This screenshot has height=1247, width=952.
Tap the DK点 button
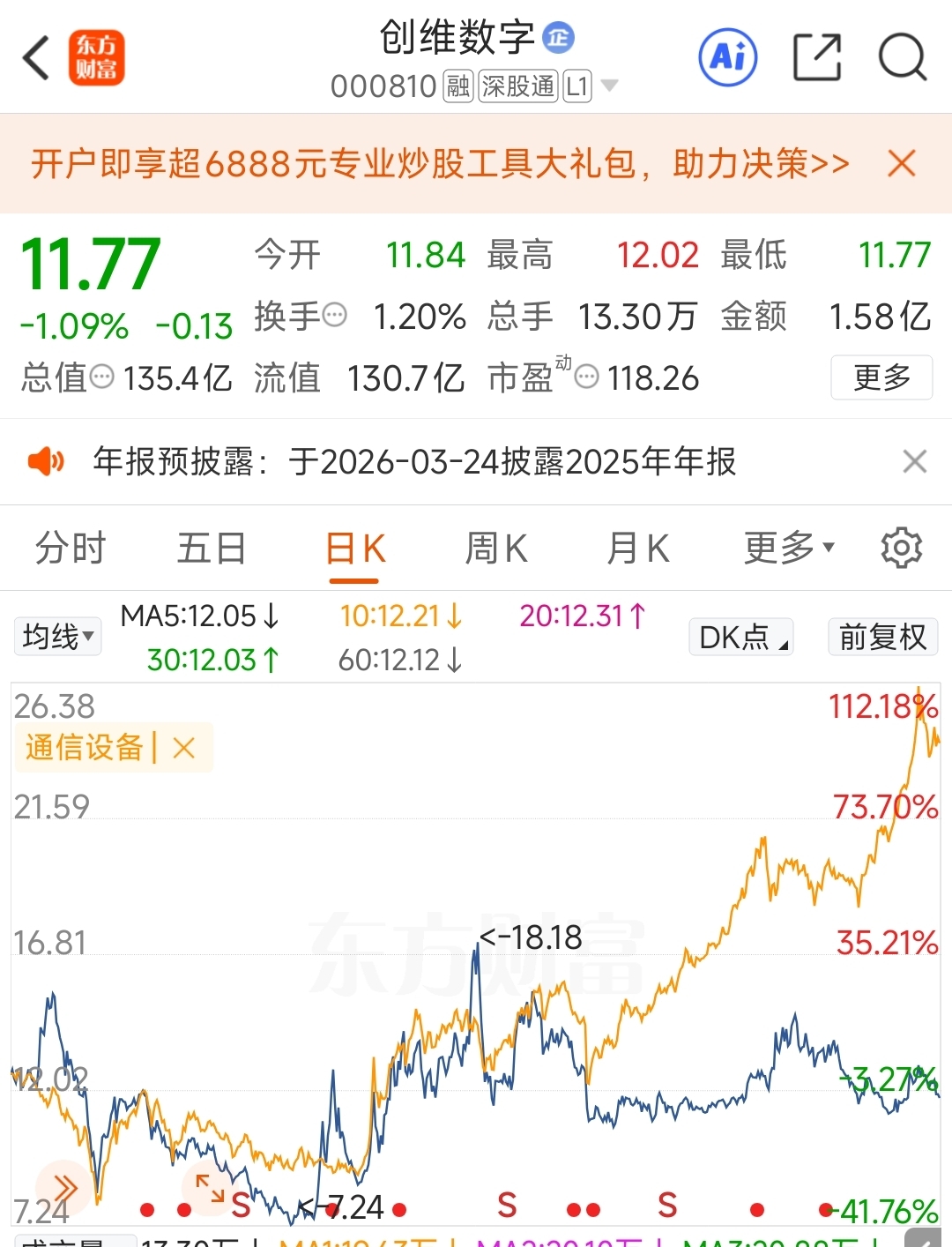point(740,637)
